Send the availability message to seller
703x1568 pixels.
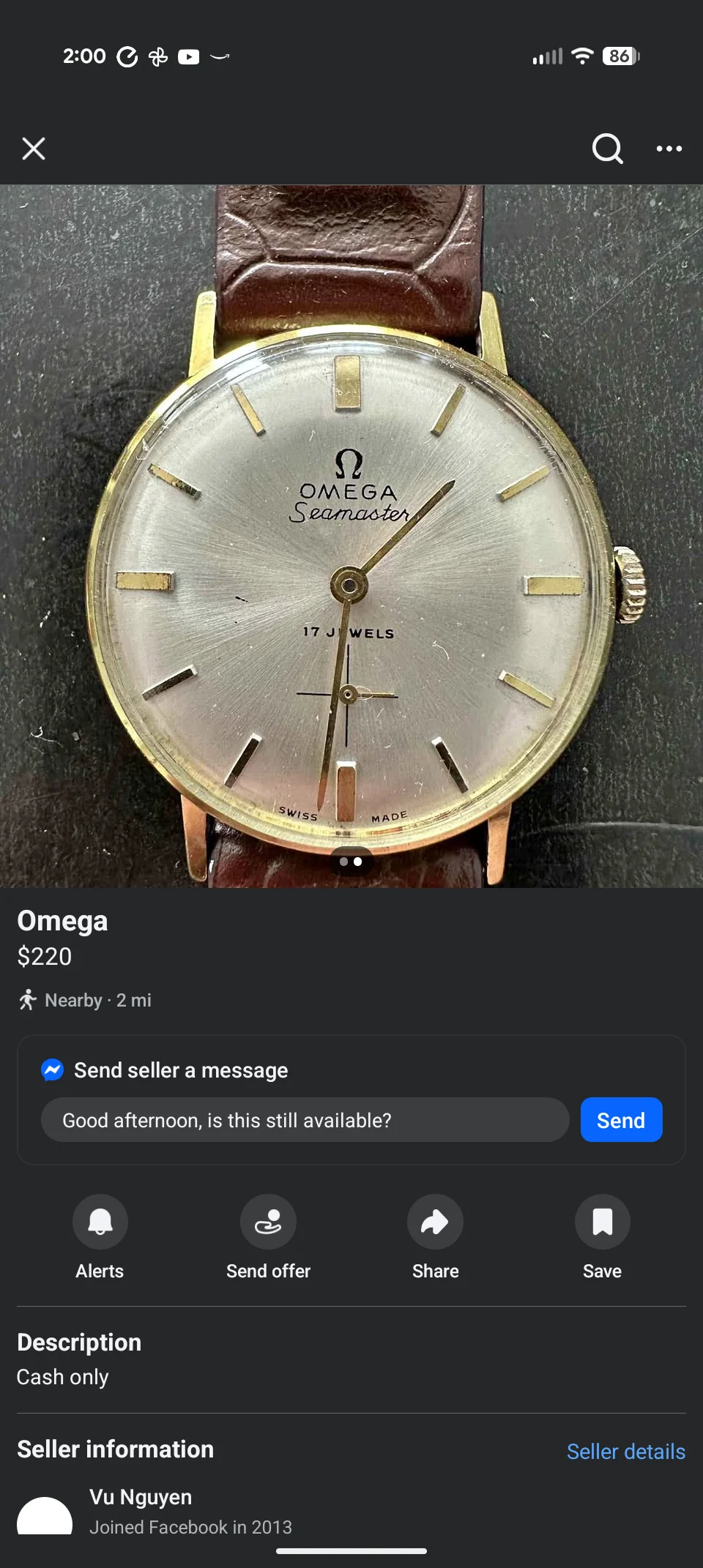(621, 1120)
